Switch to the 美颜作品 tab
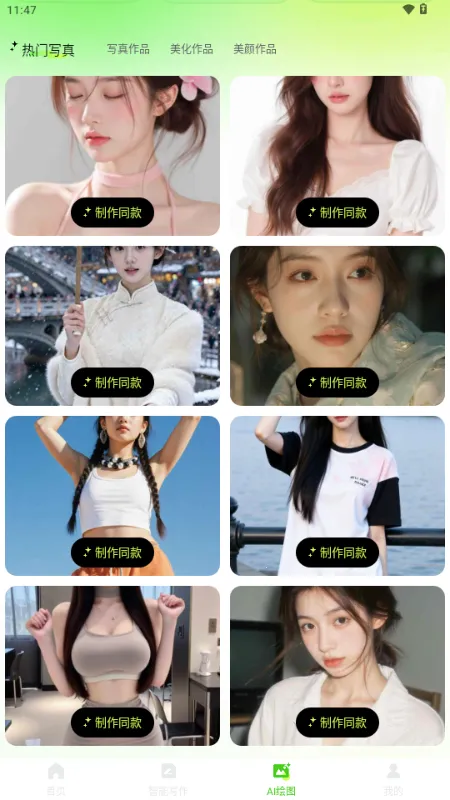Image resolution: width=450 pixels, height=800 pixels. point(255,49)
